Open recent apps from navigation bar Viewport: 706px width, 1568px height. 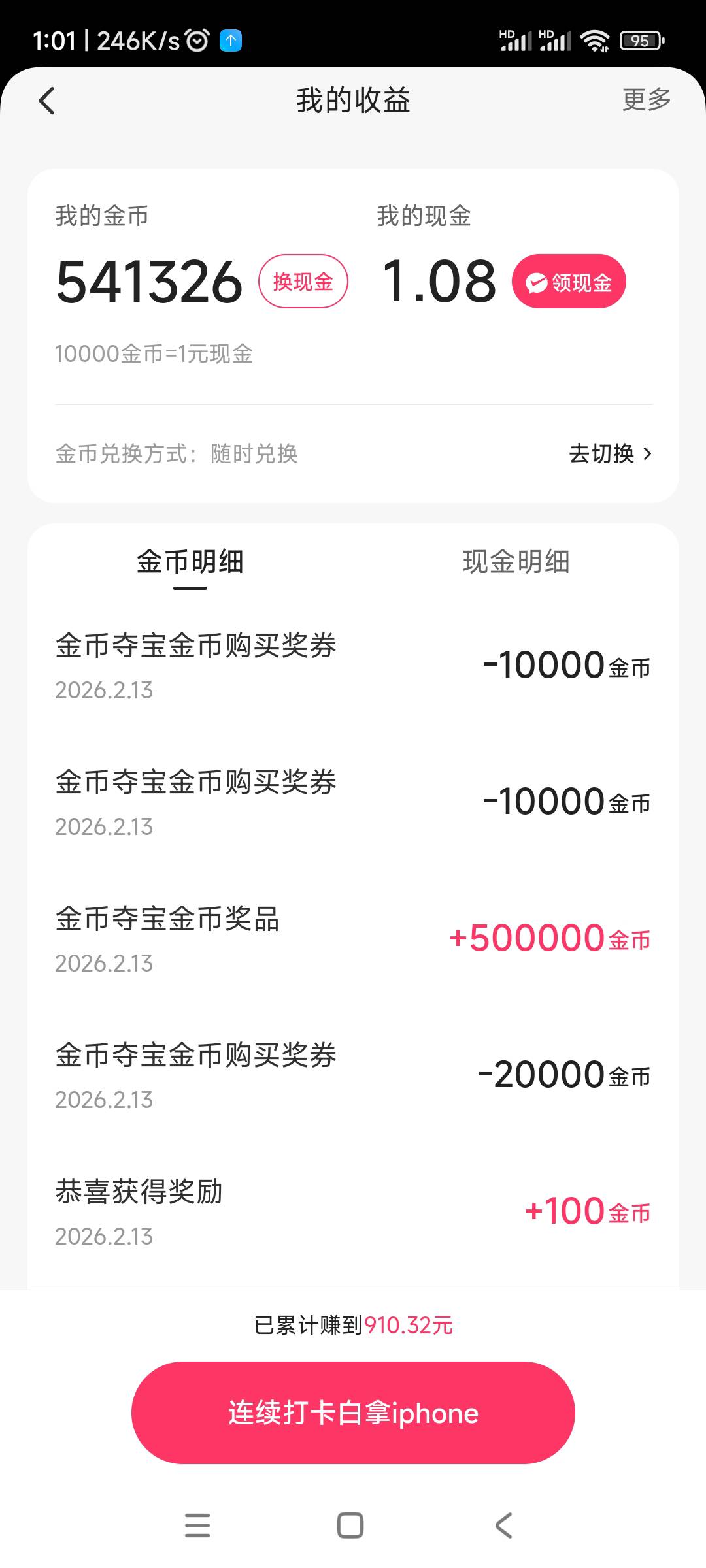point(197,1526)
